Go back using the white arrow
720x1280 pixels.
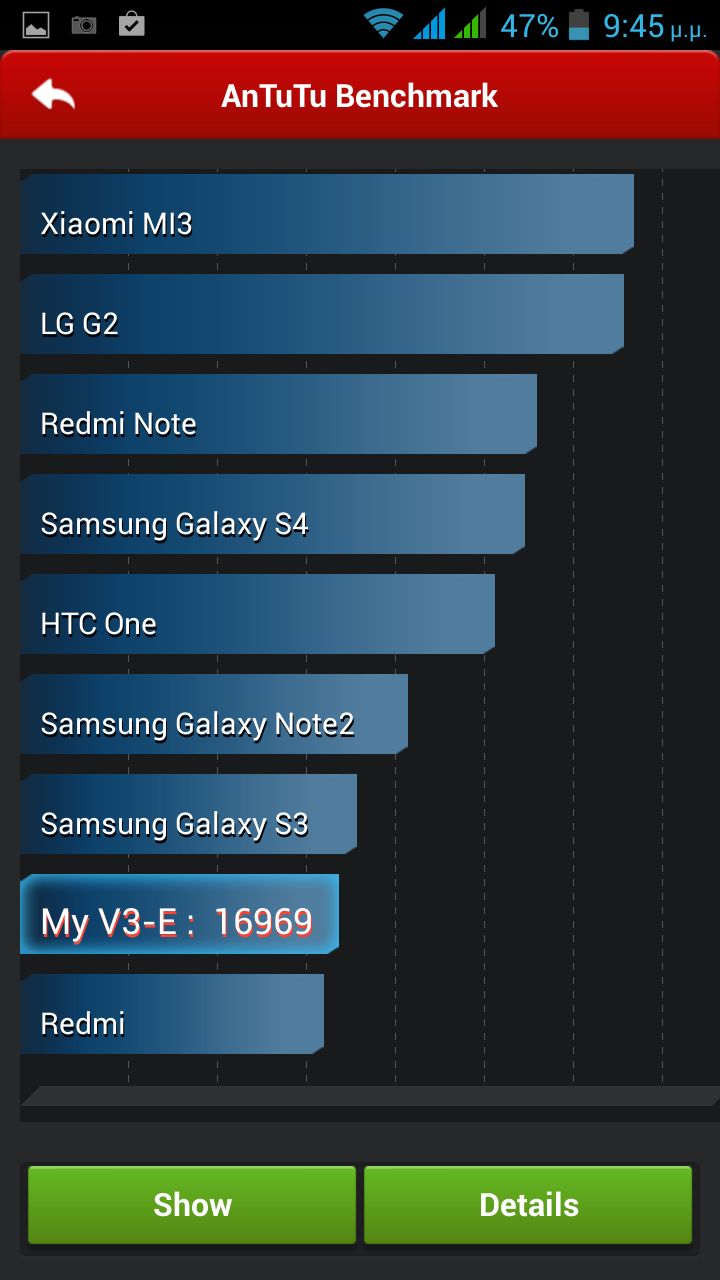pos(54,95)
